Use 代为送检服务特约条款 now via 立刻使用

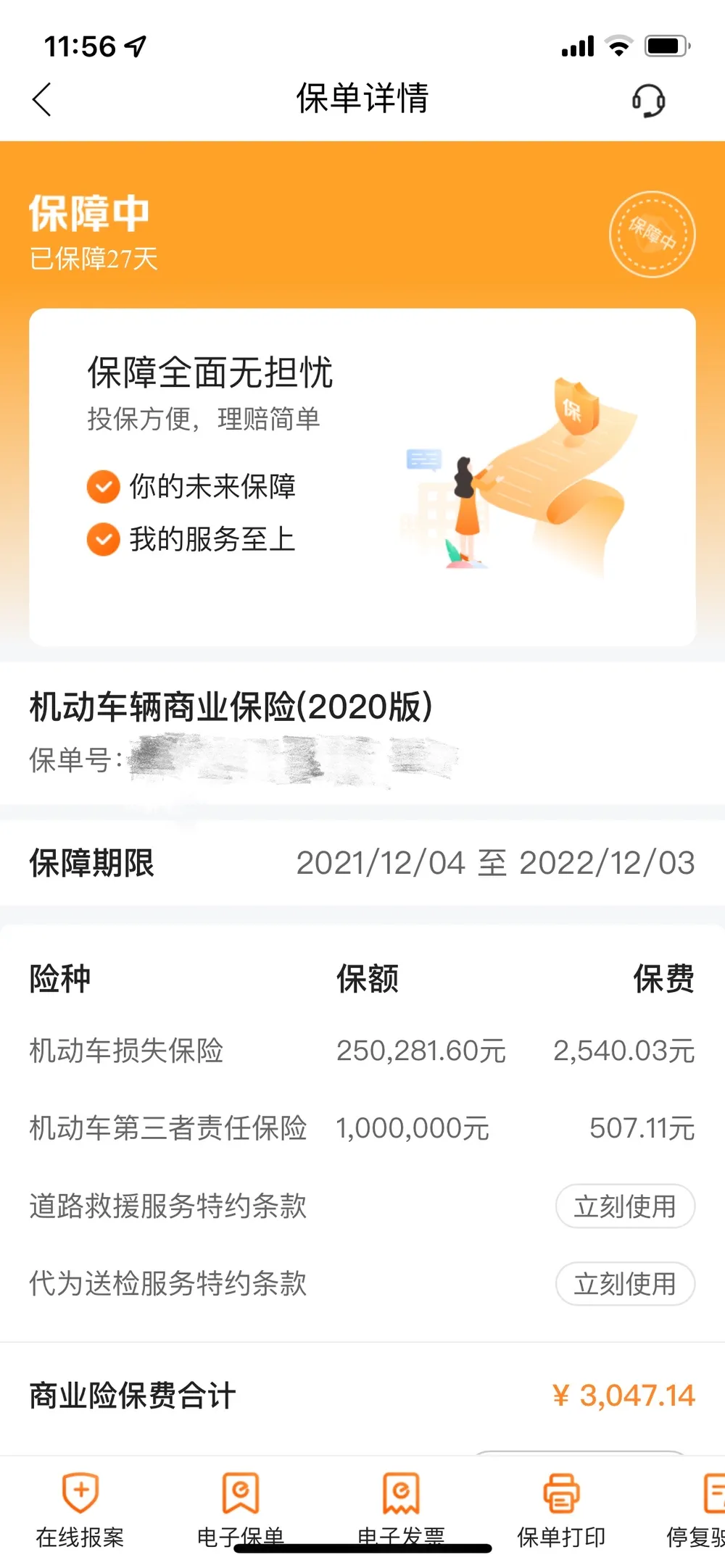tap(625, 1284)
